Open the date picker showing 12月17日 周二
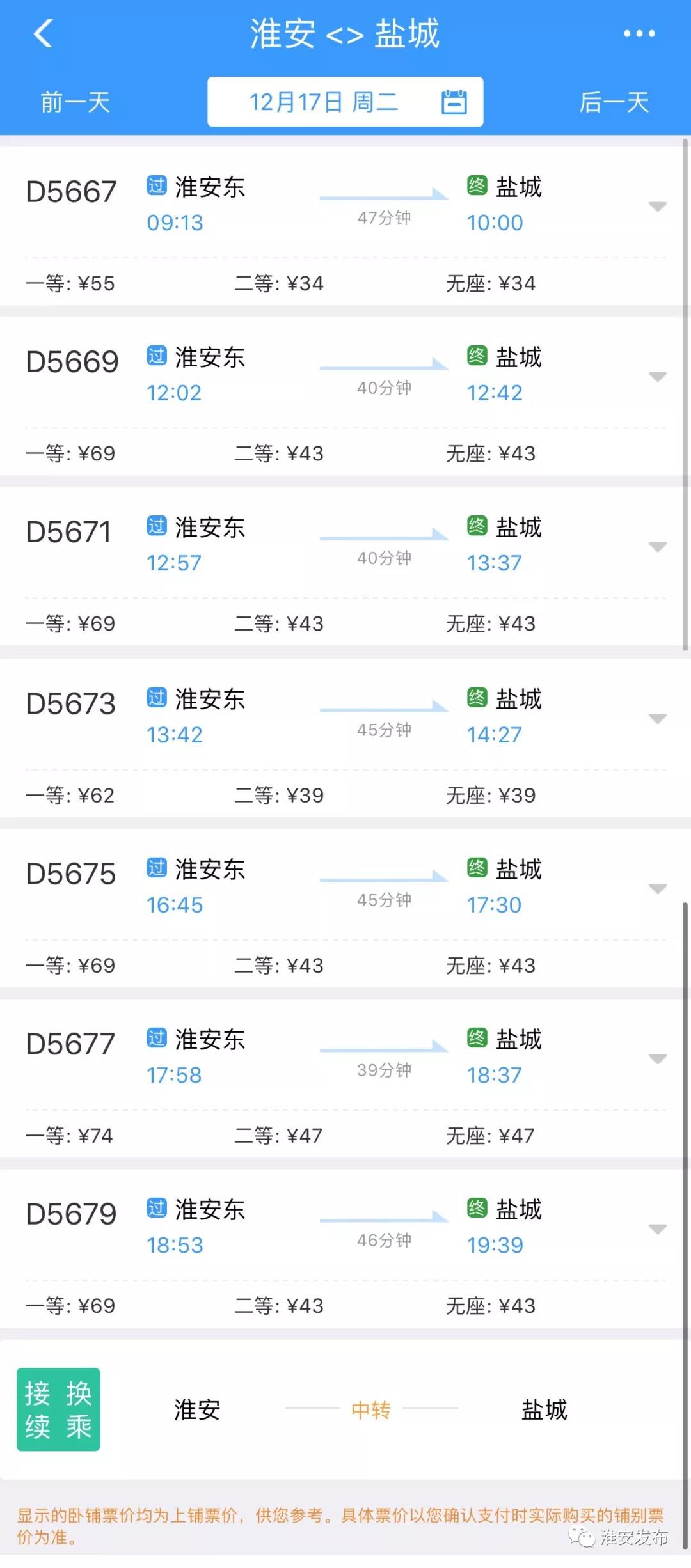 345,102
